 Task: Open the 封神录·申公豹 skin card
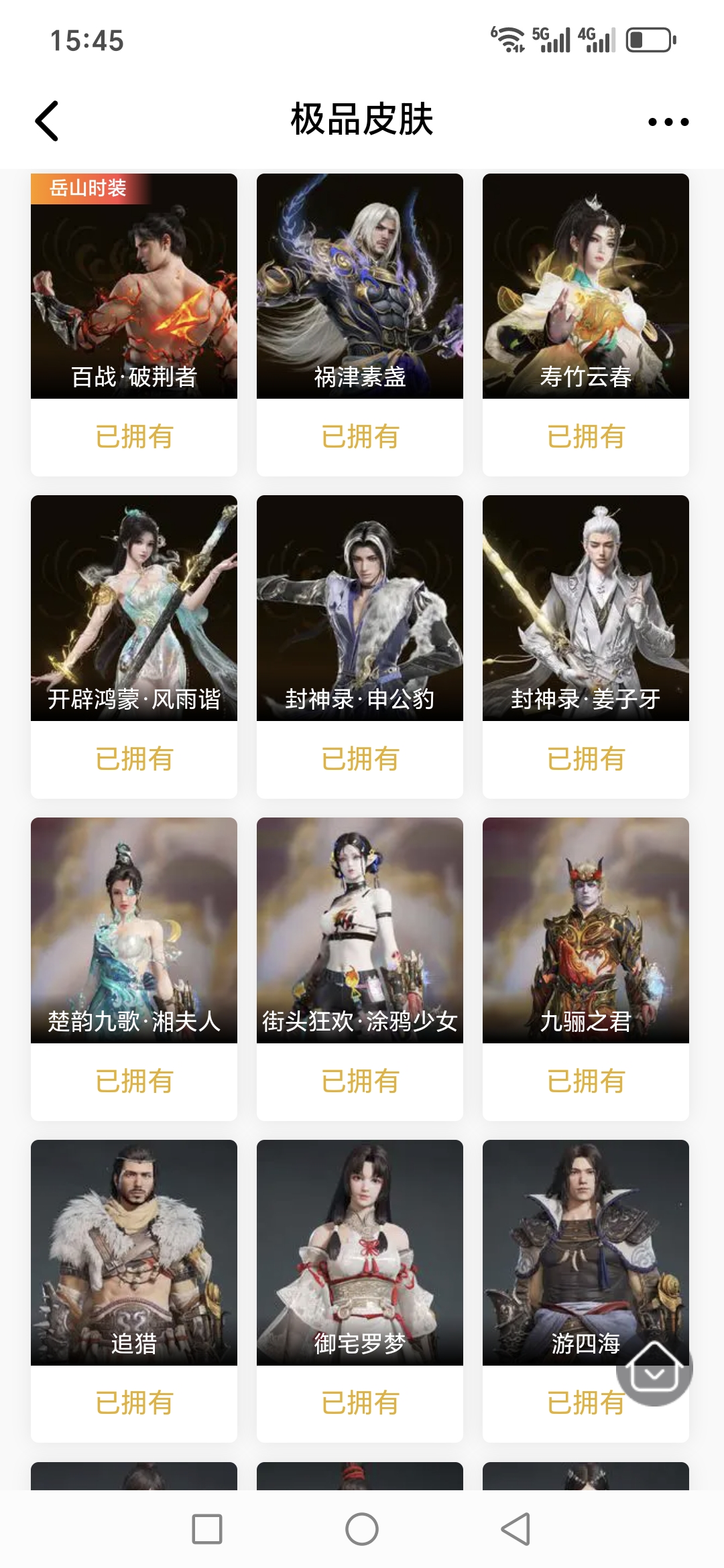point(360,608)
